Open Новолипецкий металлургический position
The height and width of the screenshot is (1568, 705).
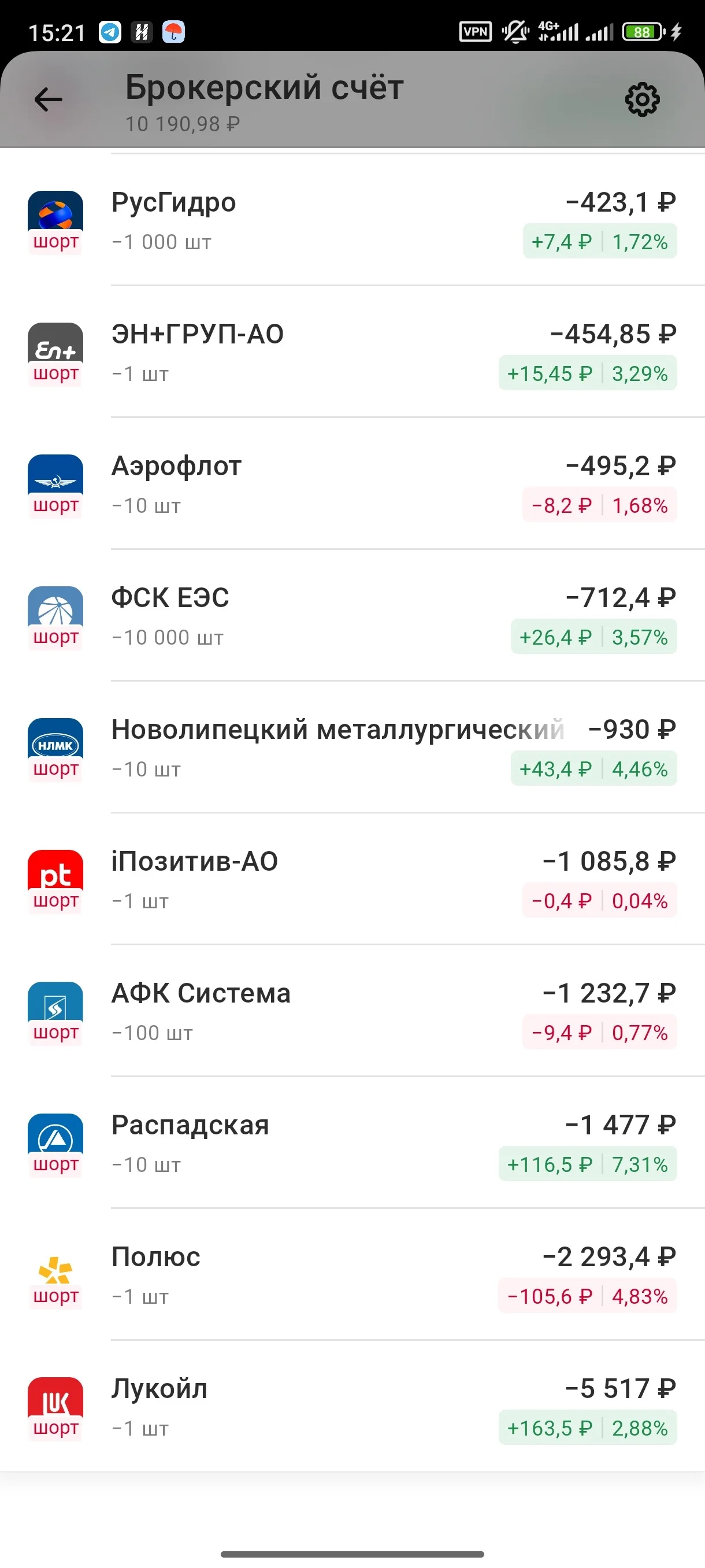[x=353, y=748]
